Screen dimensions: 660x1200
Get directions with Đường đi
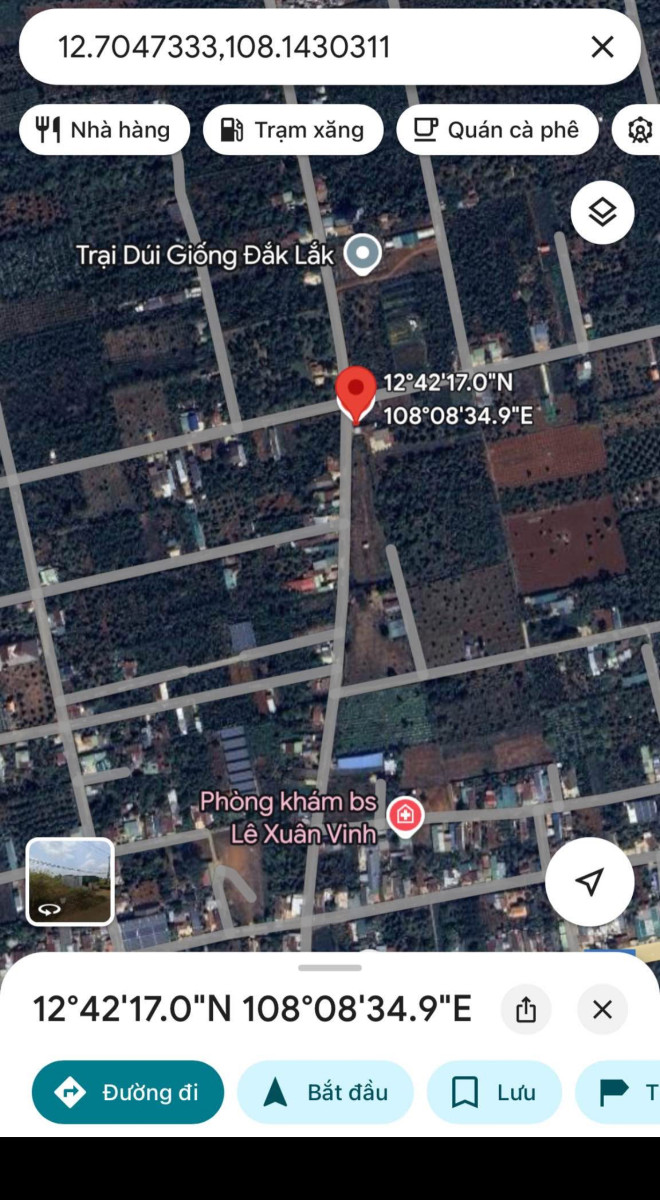[x=128, y=1092]
